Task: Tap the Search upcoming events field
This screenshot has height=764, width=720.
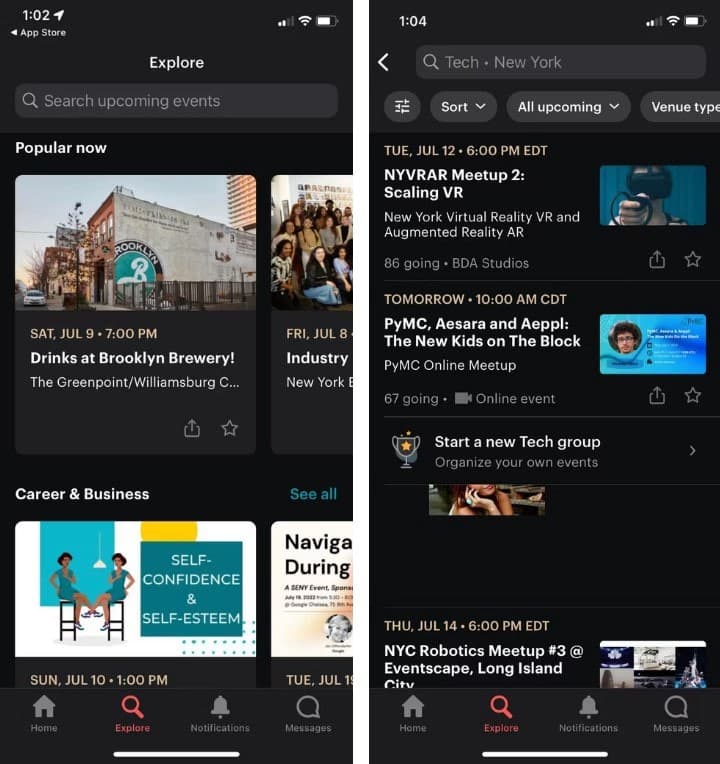Action: click(x=176, y=101)
